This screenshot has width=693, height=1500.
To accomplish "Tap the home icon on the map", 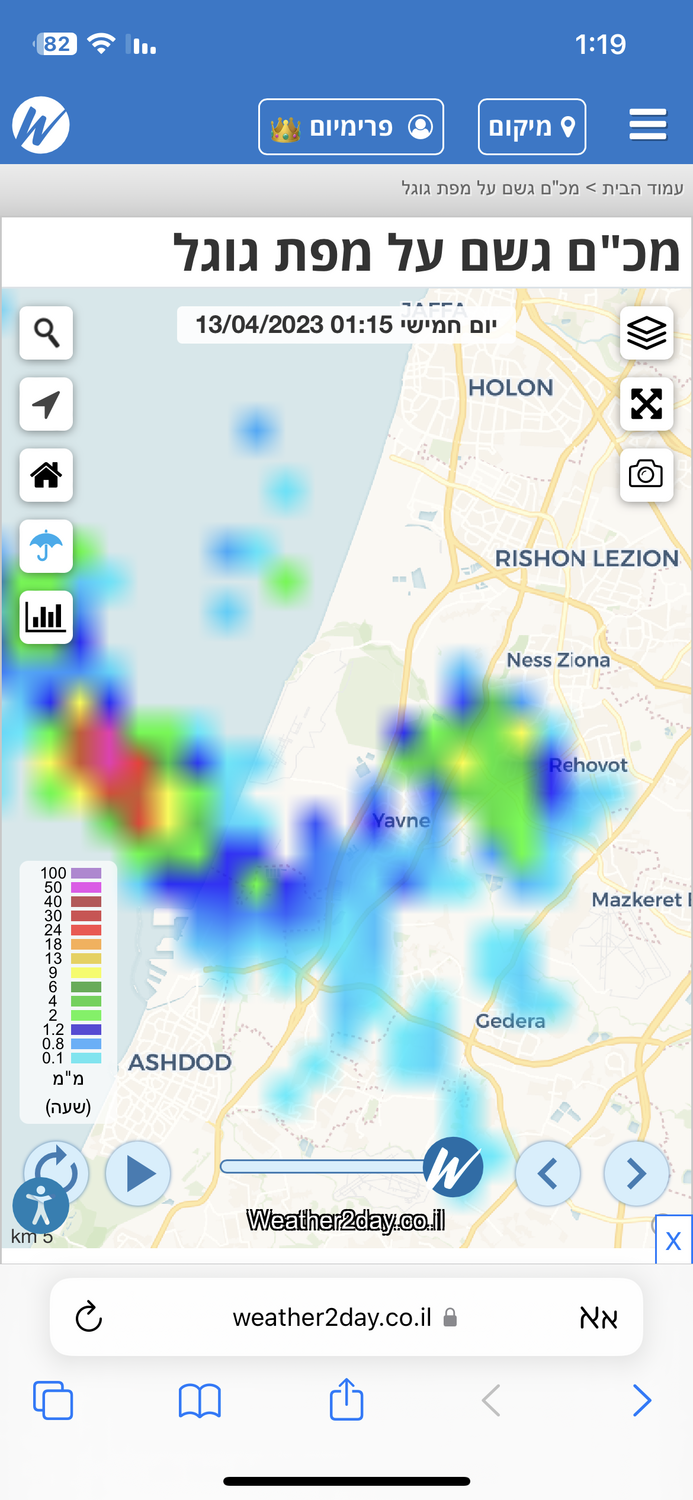I will pos(46,475).
